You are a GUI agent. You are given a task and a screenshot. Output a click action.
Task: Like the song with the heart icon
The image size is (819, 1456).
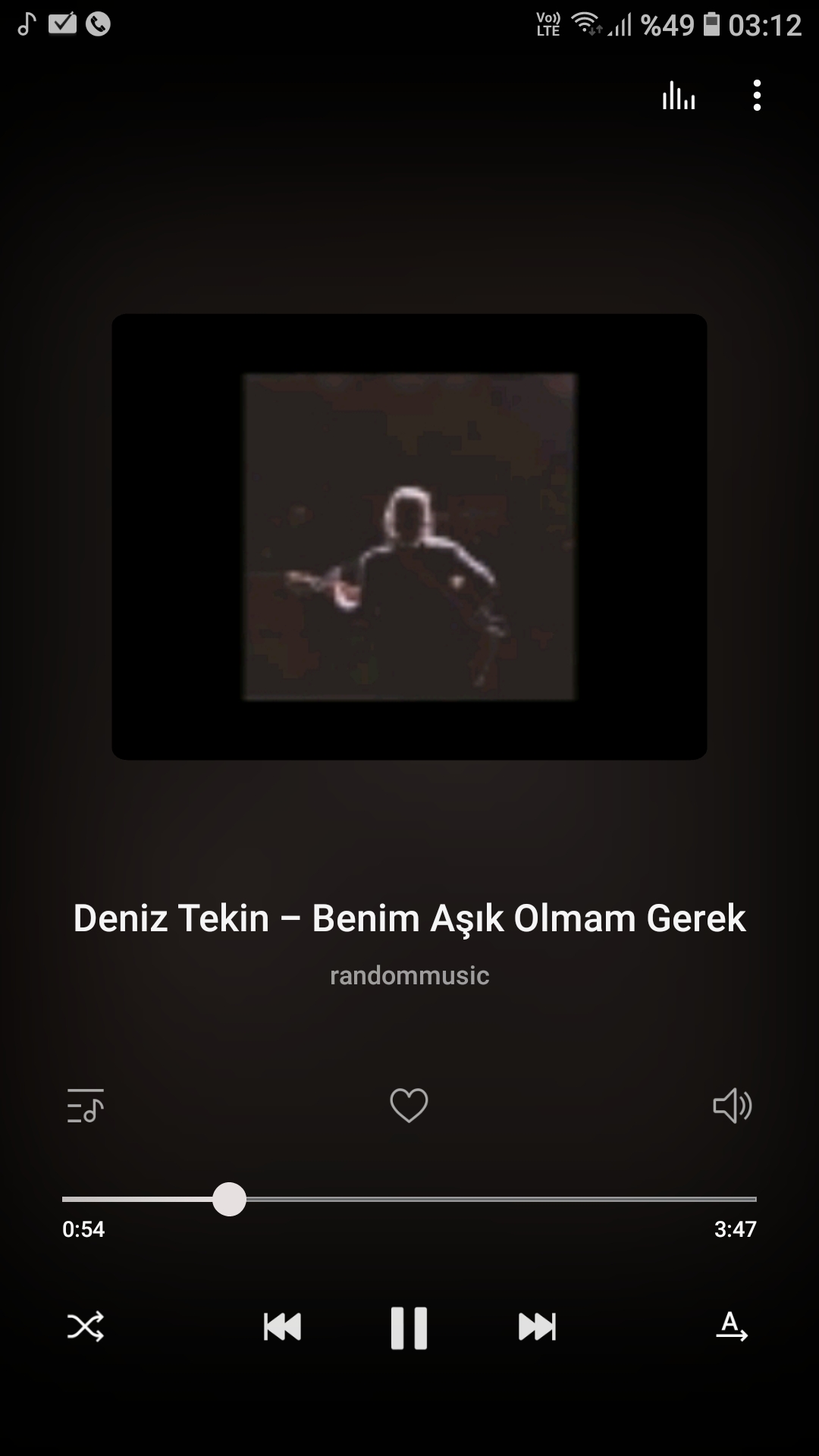coord(409,1106)
